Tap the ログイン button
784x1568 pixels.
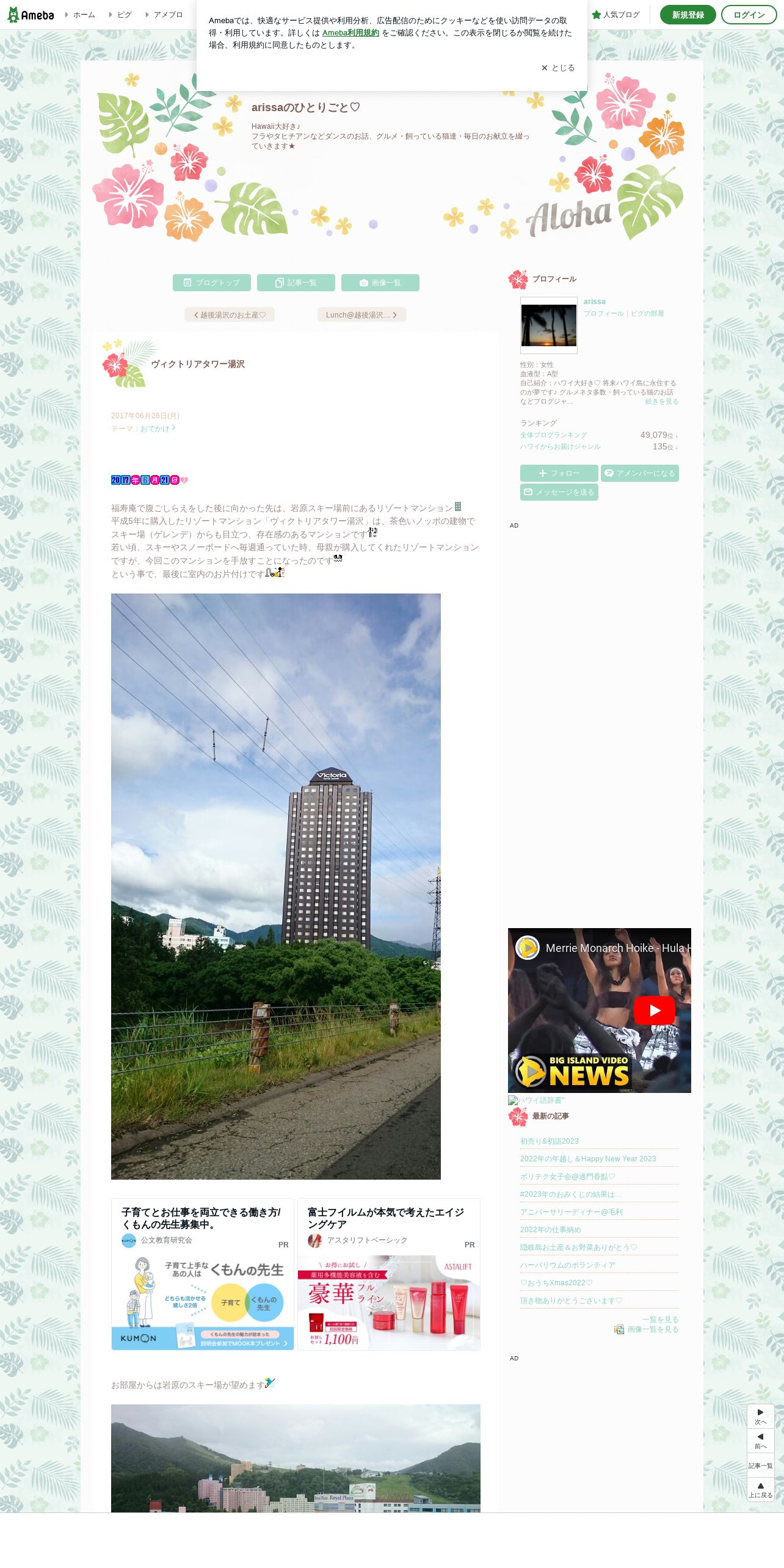click(749, 15)
